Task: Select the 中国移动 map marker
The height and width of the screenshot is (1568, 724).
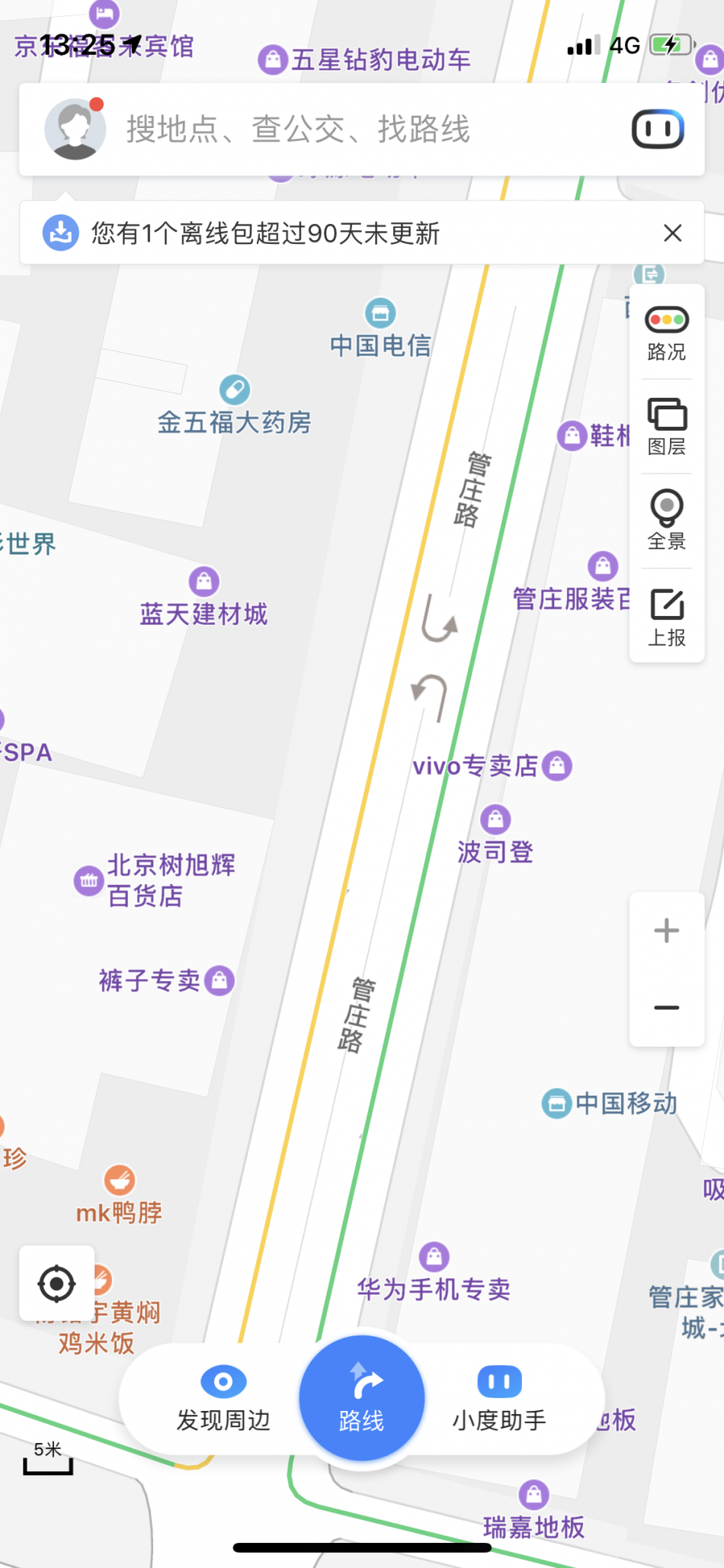Action: [x=557, y=1104]
